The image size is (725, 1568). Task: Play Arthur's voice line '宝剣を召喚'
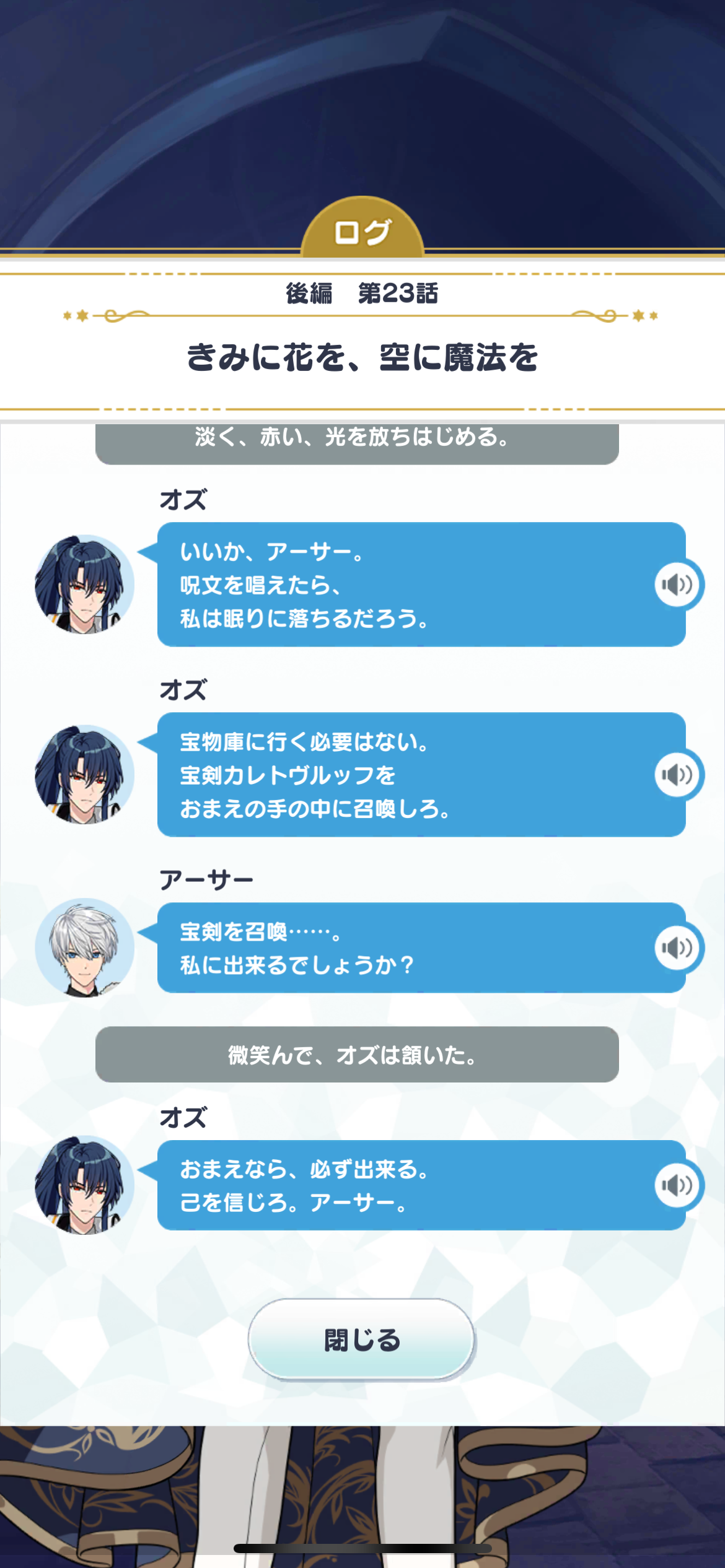pos(677,947)
